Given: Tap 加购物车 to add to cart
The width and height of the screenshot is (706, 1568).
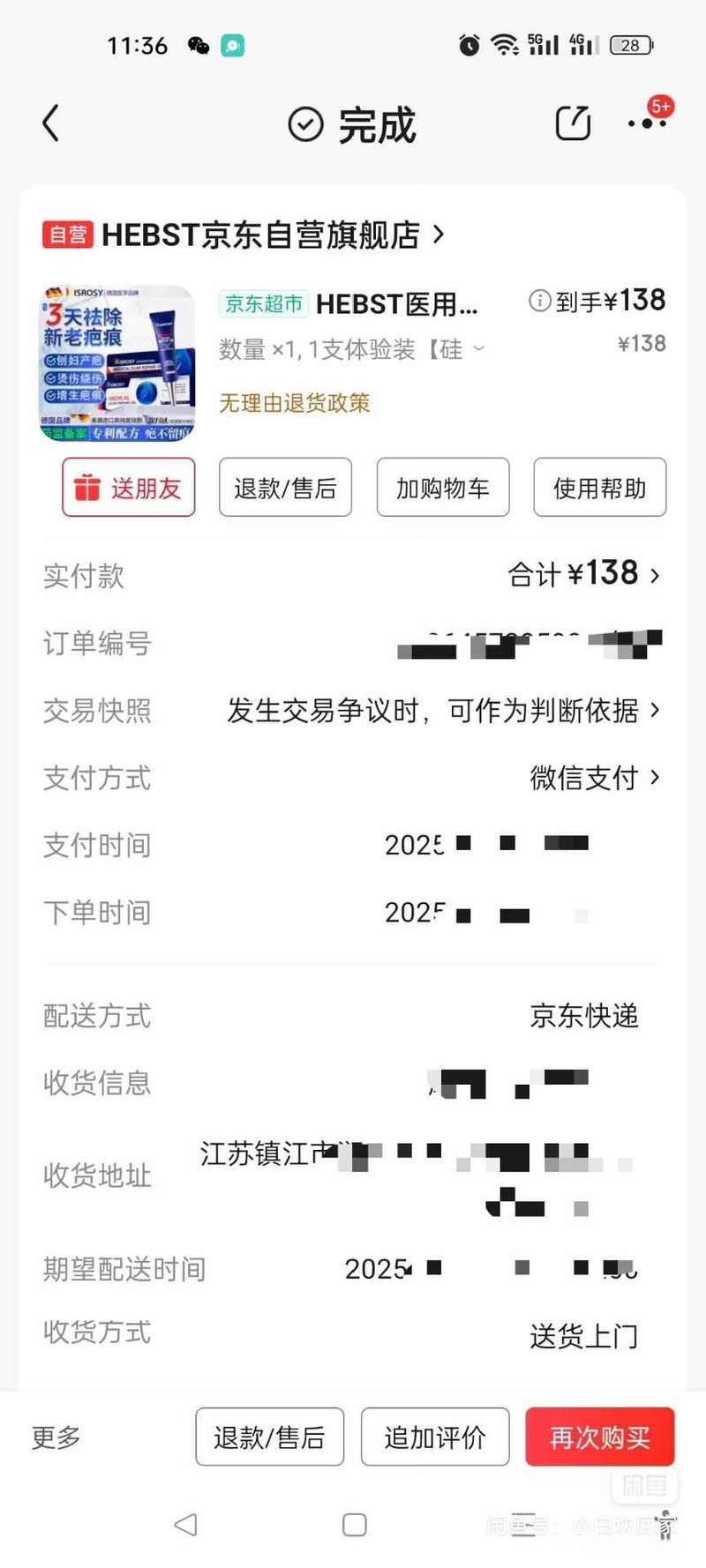Looking at the screenshot, I should tap(442, 488).
